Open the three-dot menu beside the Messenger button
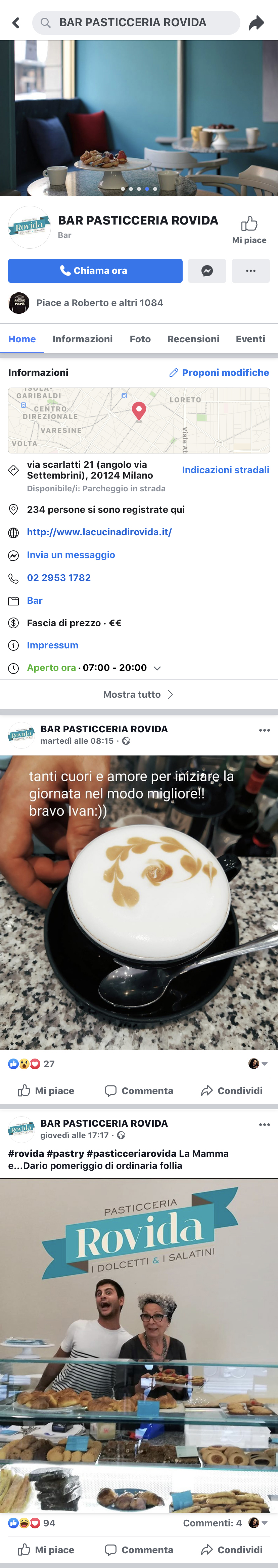 click(250, 271)
